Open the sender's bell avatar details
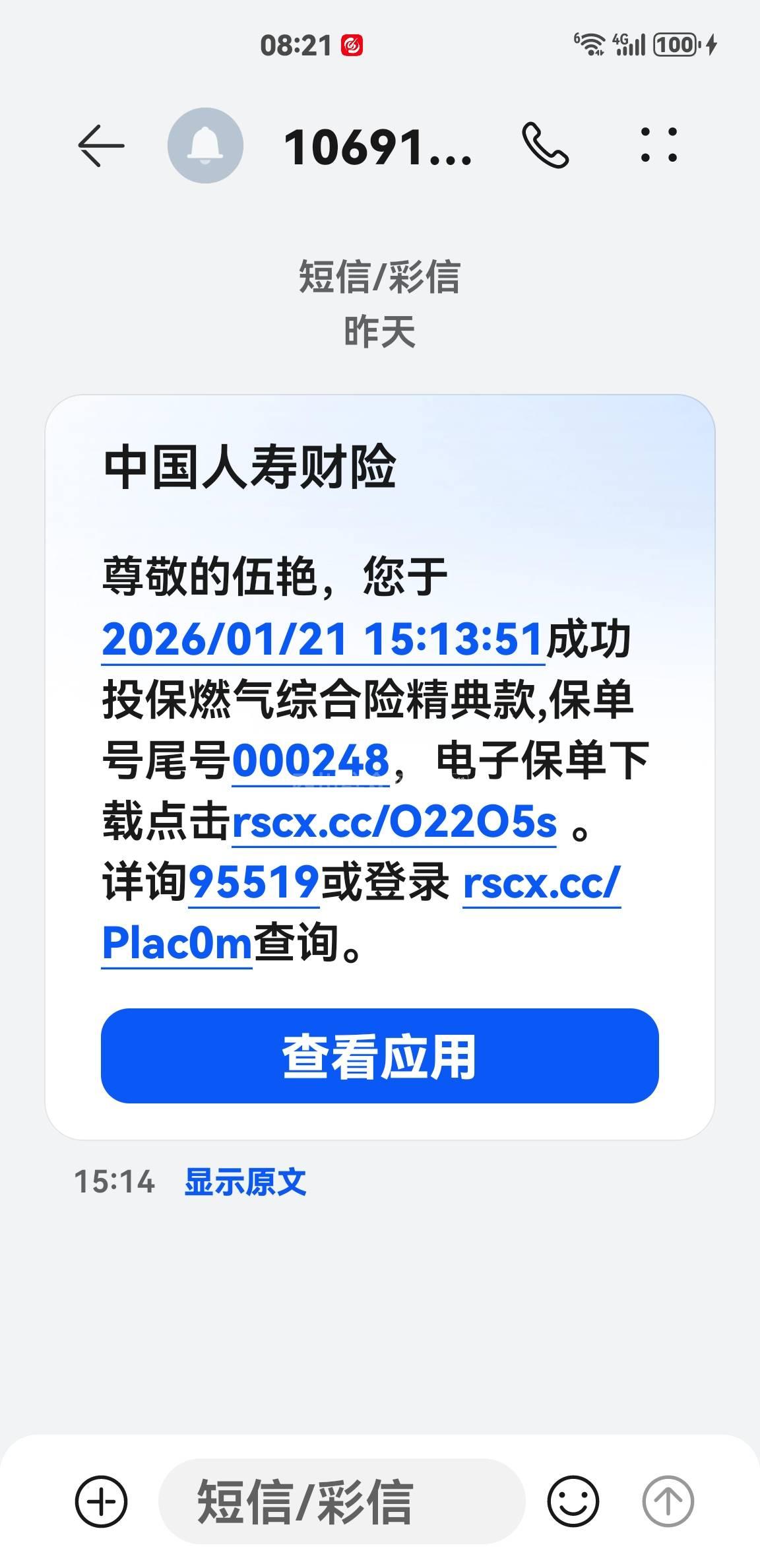The image size is (760, 1568). [x=205, y=146]
